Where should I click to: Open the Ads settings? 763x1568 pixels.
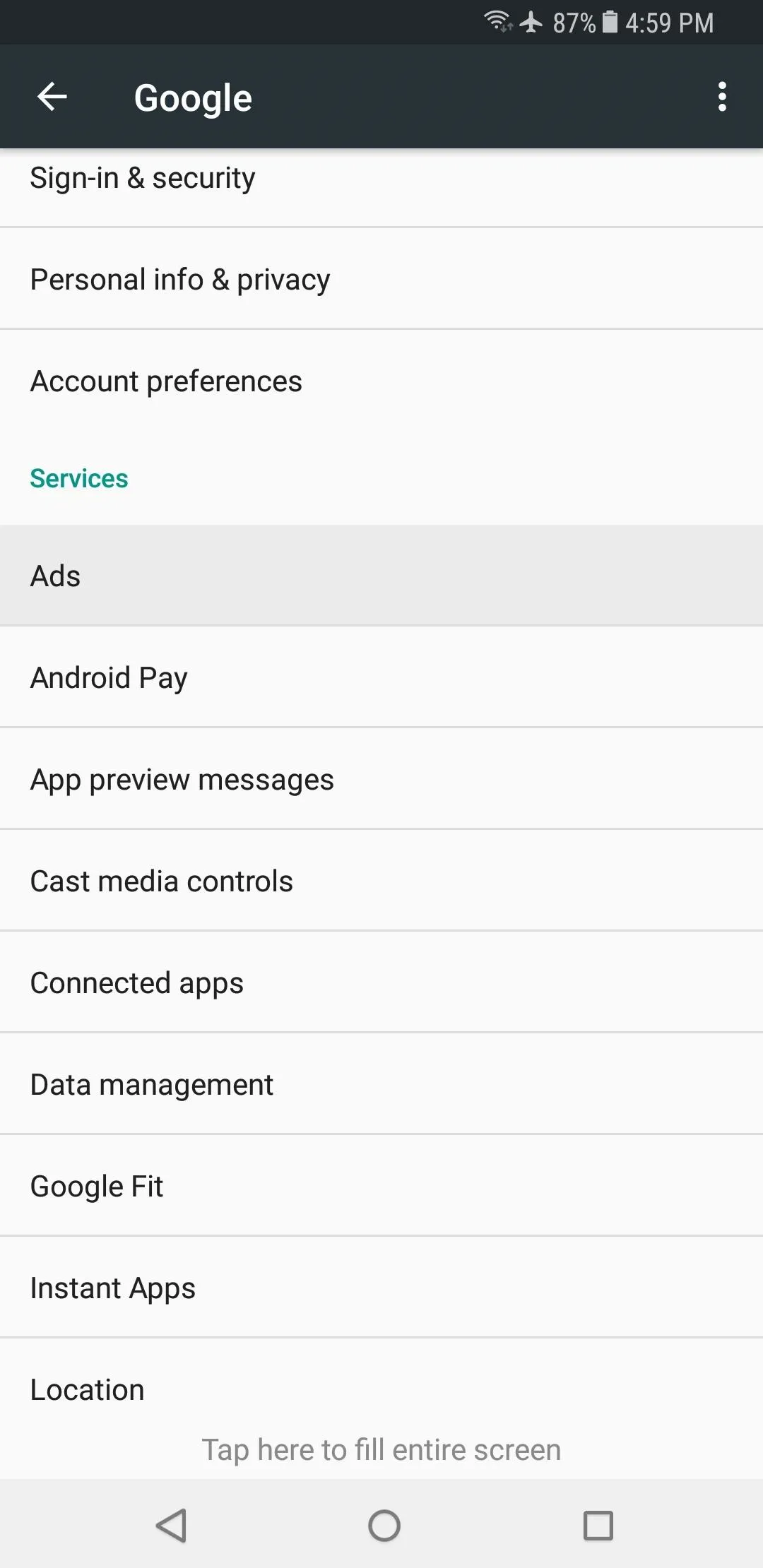click(x=381, y=575)
